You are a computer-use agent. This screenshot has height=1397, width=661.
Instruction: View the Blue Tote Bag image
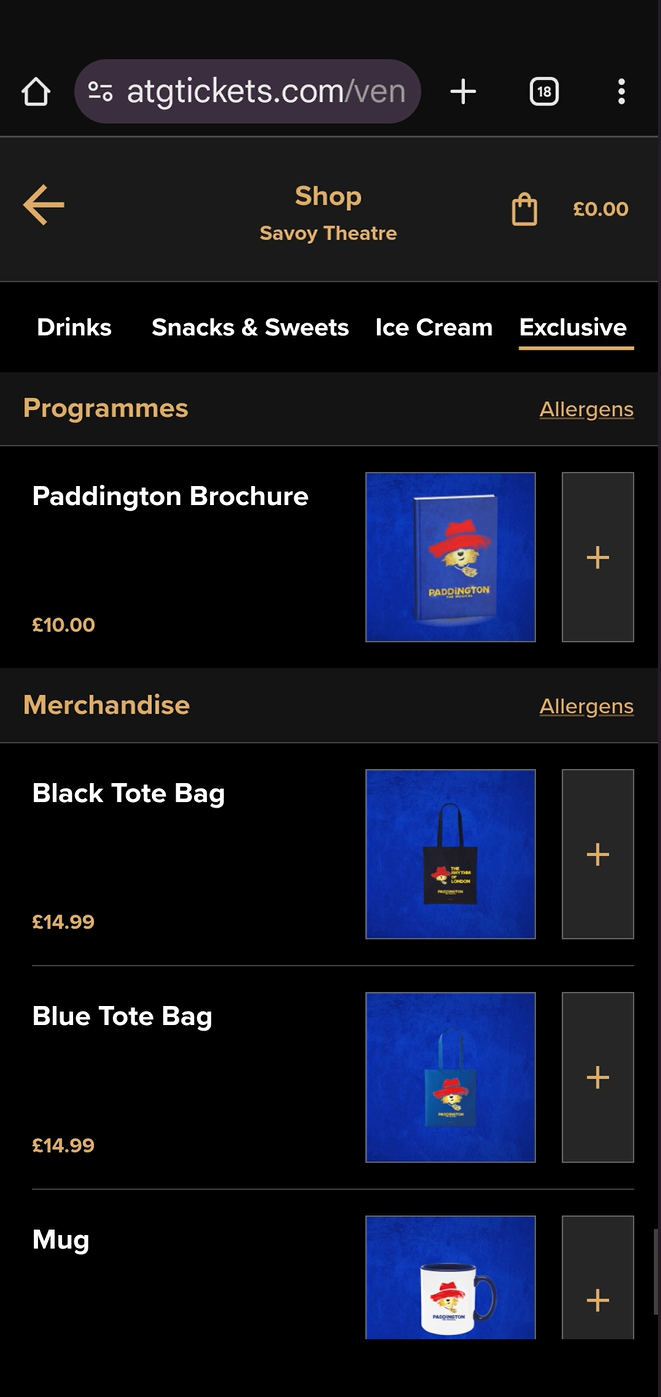[450, 1077]
